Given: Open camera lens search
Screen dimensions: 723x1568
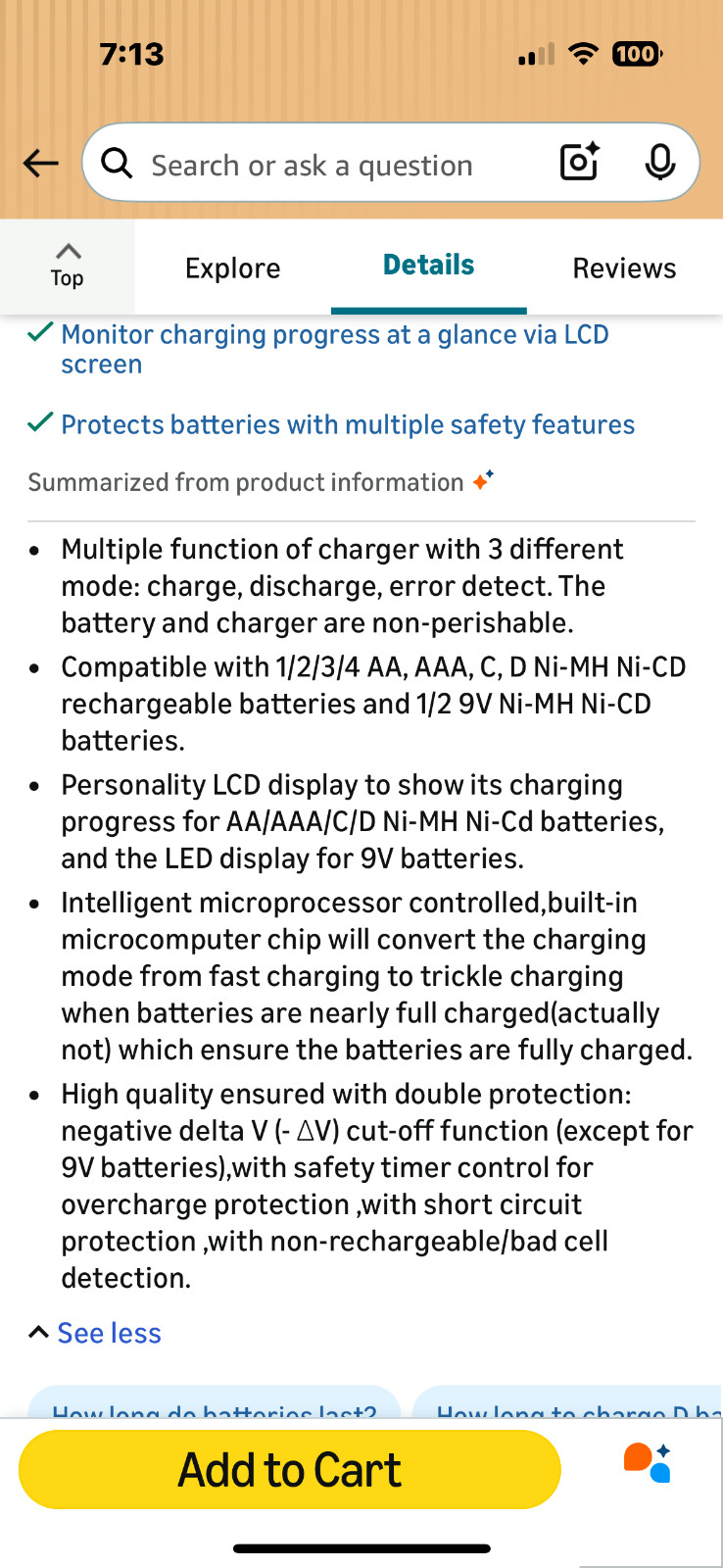Looking at the screenshot, I should [x=579, y=162].
